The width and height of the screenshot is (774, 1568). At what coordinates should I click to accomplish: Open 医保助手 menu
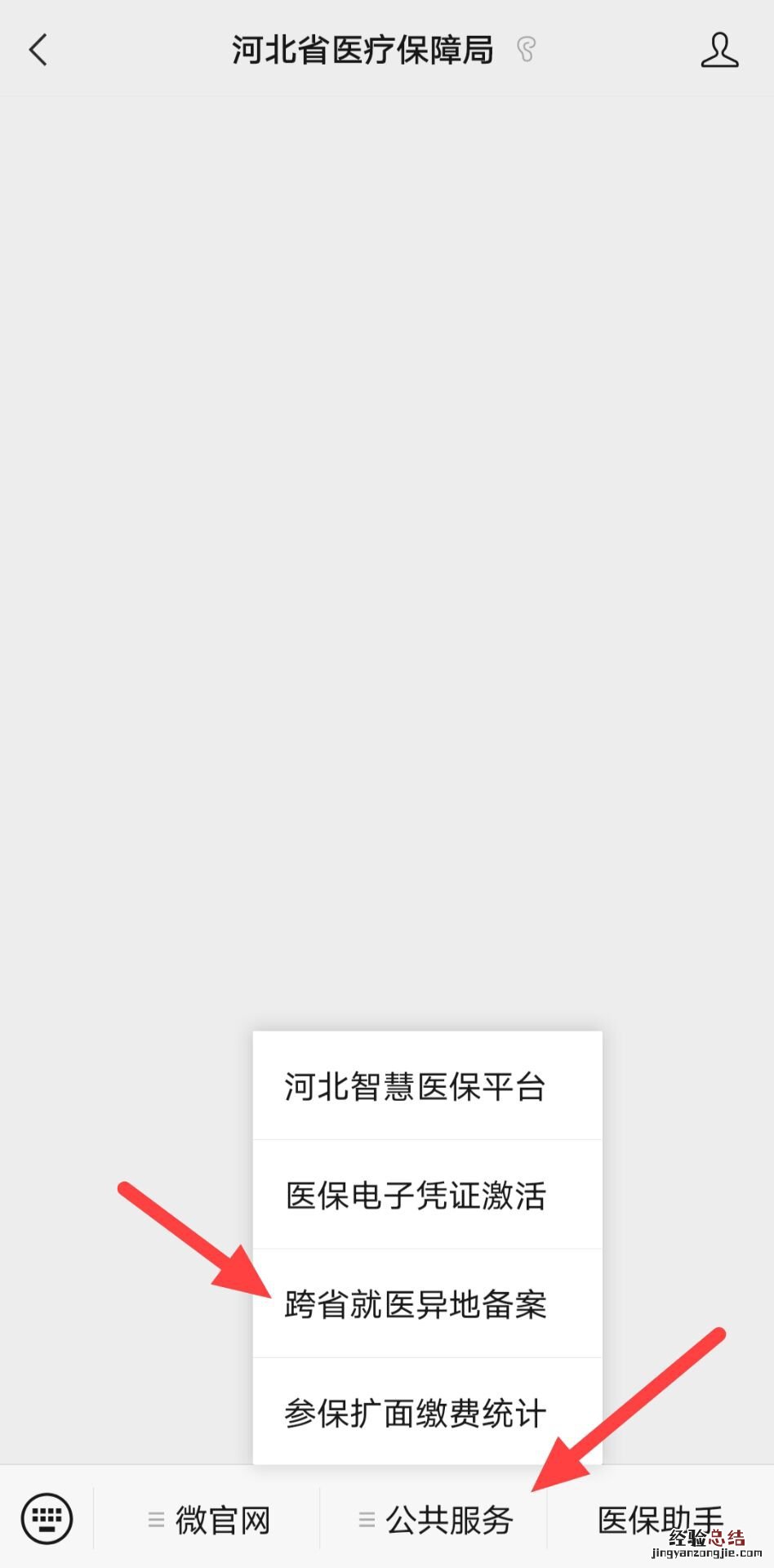pos(660,1520)
